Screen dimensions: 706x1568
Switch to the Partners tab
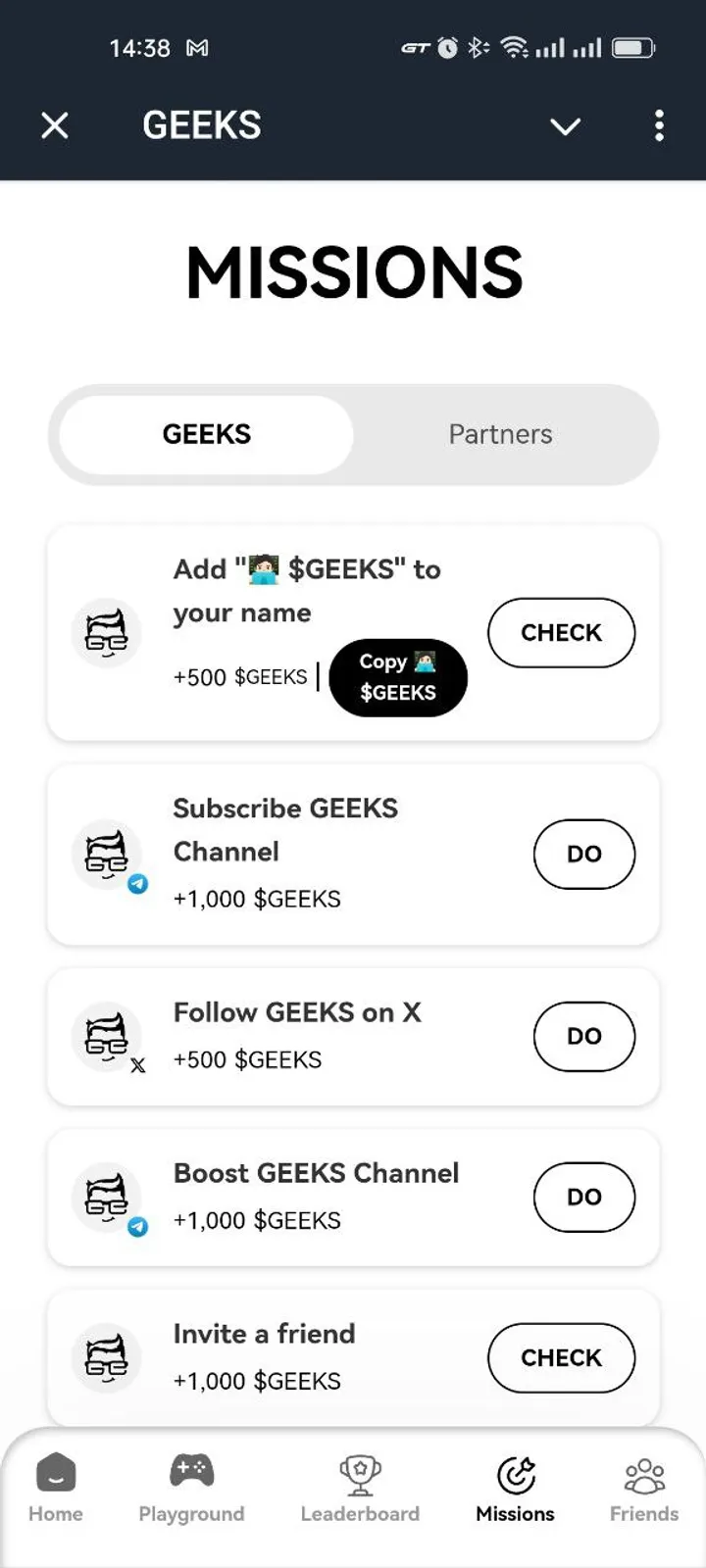coord(500,434)
